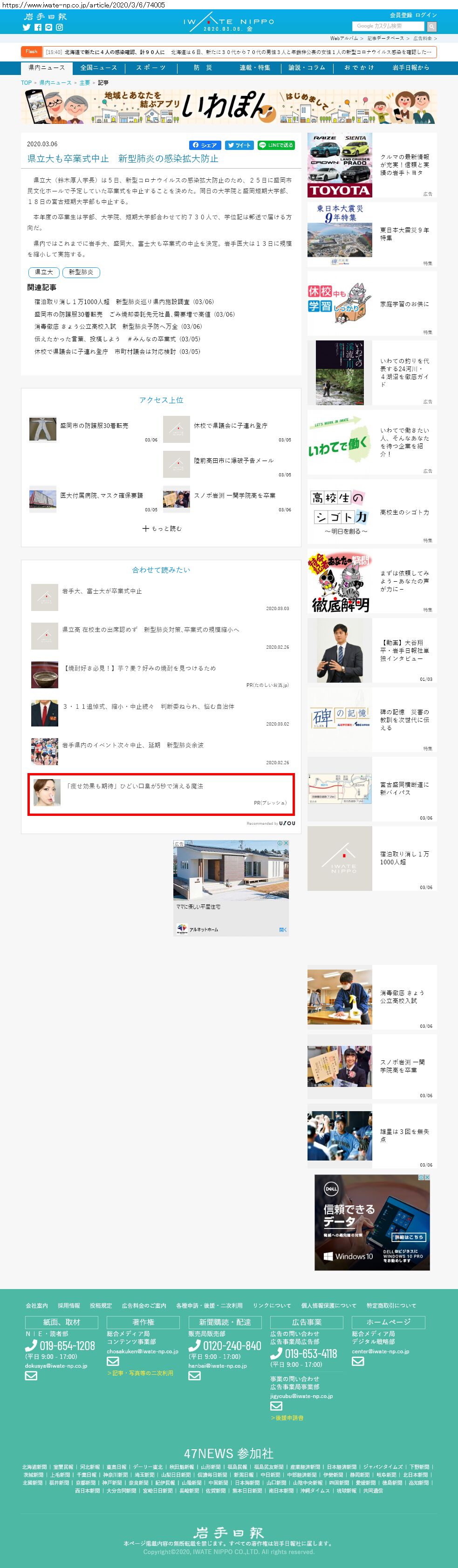Image resolution: width=458 pixels, height=1568 pixels.
Task: Open 盛岡市の防護服30着転売 article
Action: [x=94, y=426]
